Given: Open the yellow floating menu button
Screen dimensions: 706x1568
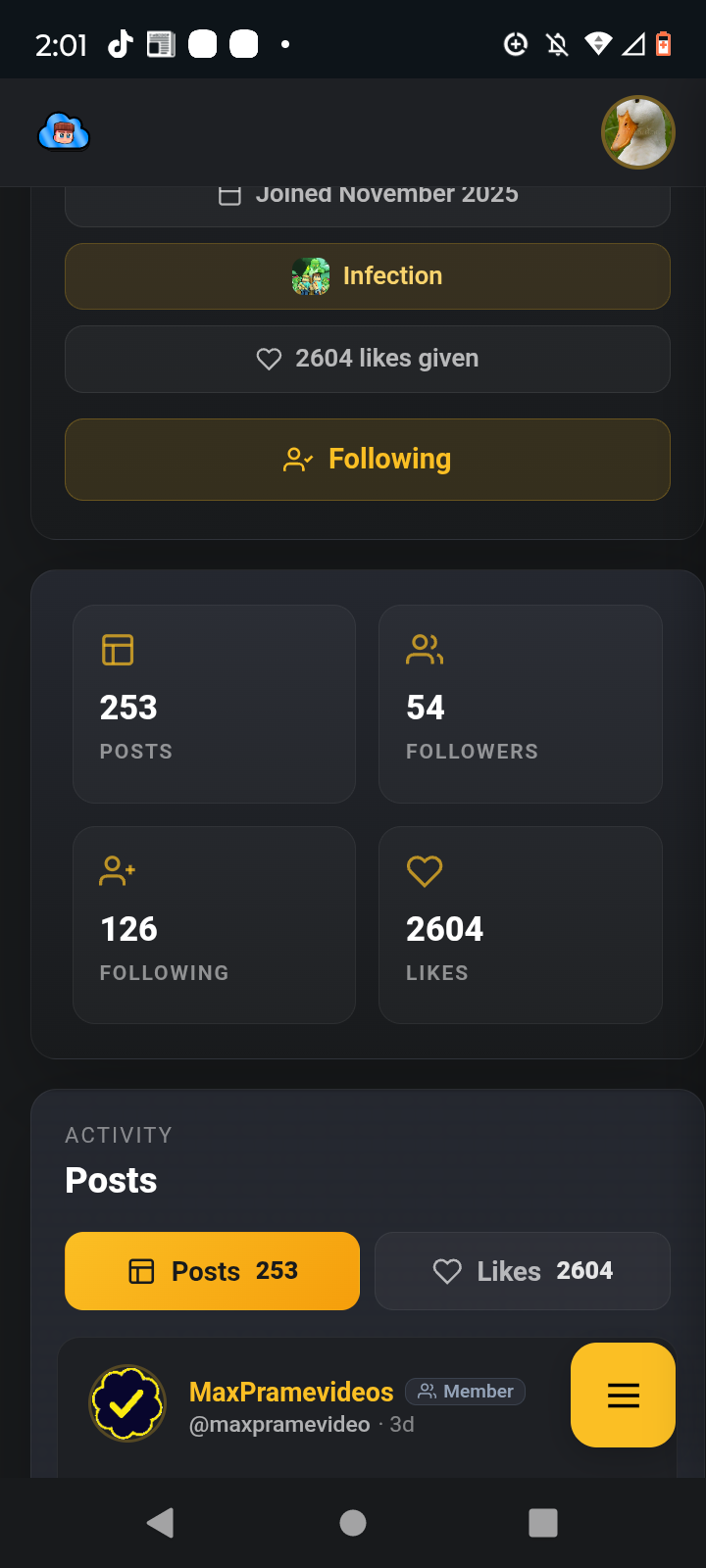Looking at the screenshot, I should [623, 1395].
